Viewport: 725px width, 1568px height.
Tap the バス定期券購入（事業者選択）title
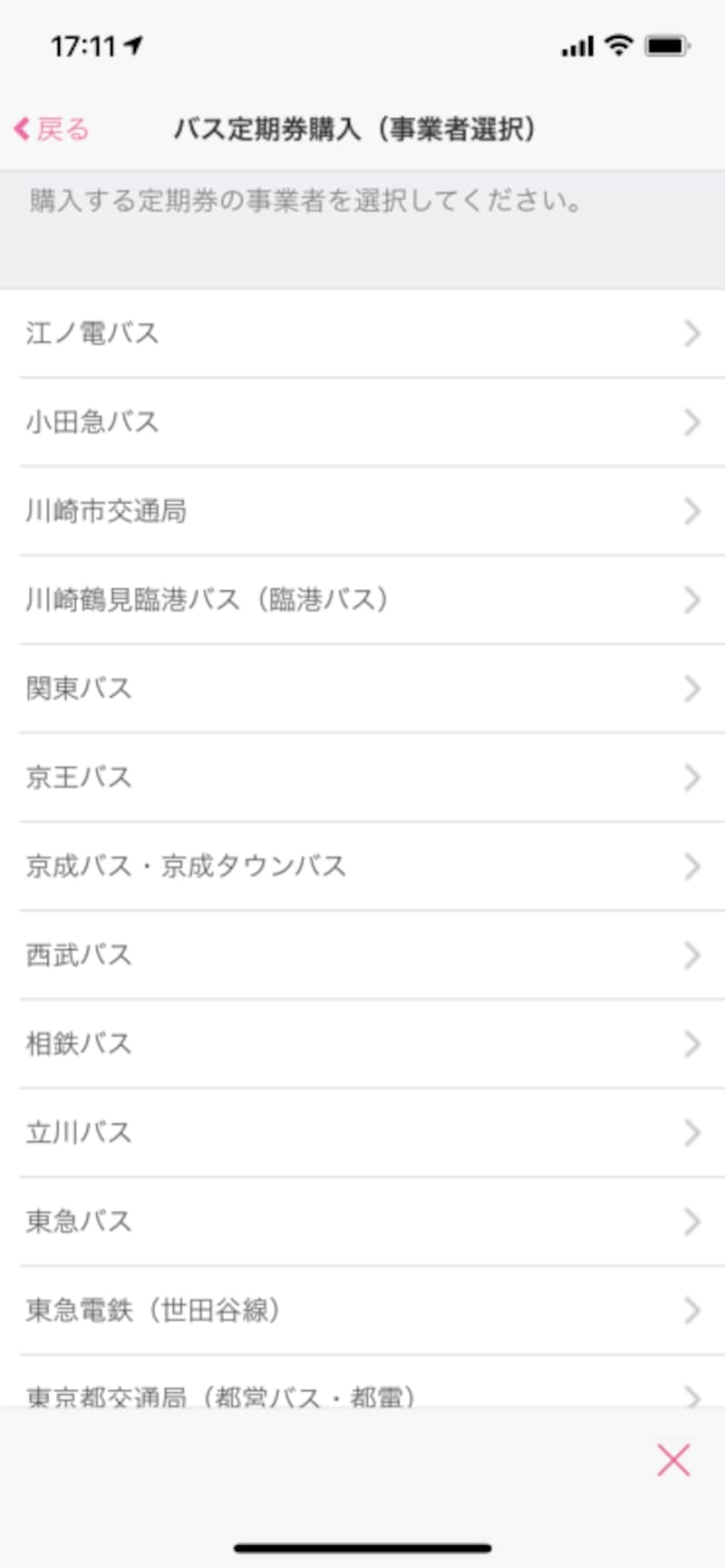coord(356,129)
